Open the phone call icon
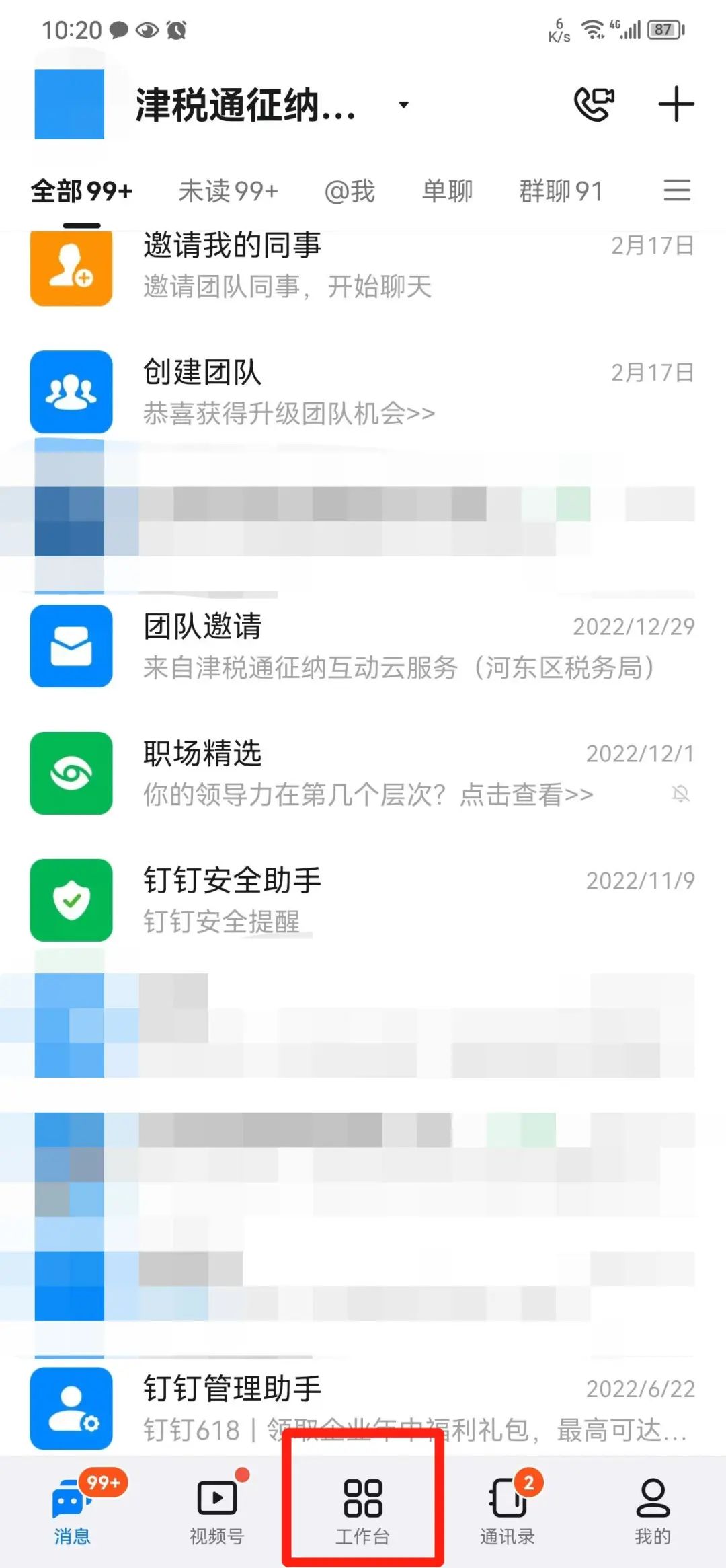The image size is (726, 1568). pyautogui.click(x=594, y=104)
